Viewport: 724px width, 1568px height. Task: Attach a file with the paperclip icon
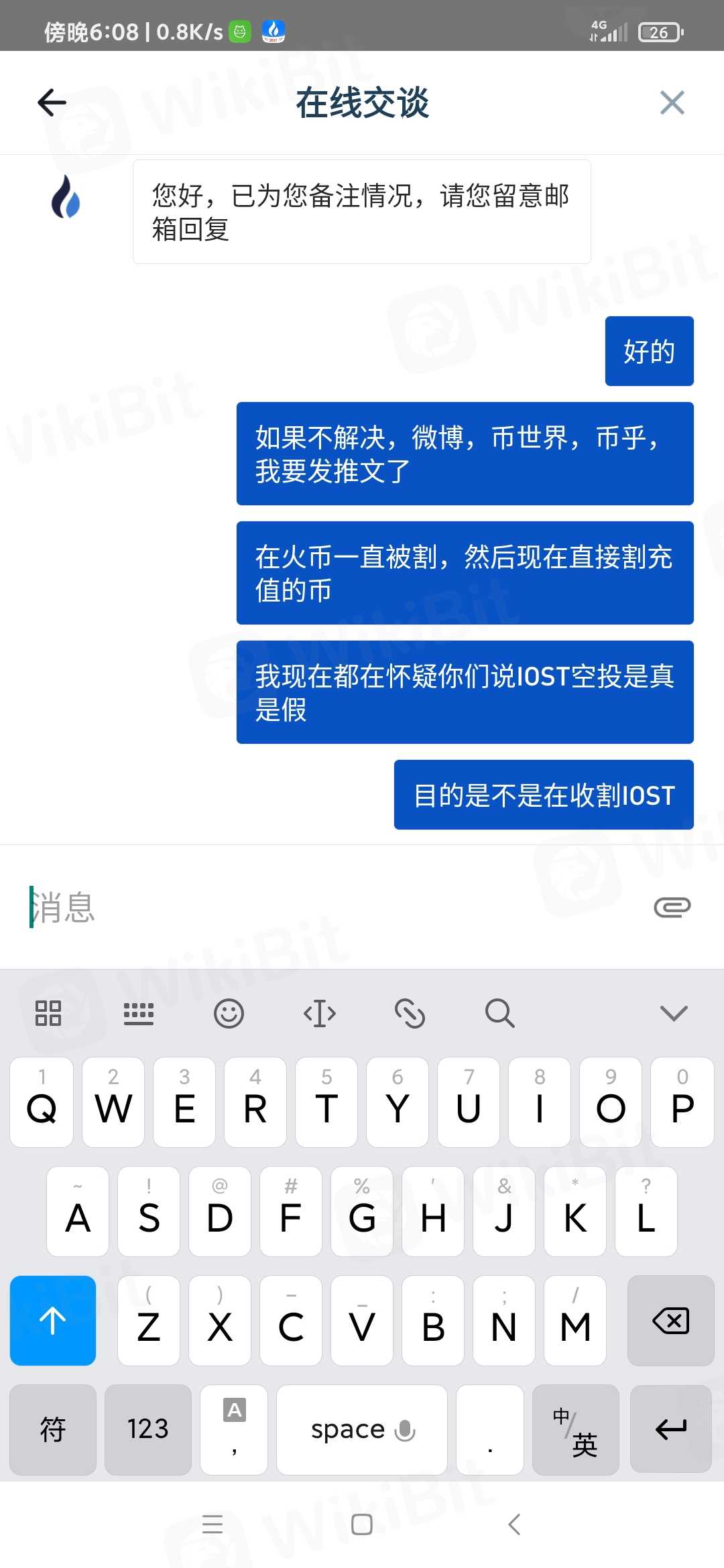tap(672, 907)
